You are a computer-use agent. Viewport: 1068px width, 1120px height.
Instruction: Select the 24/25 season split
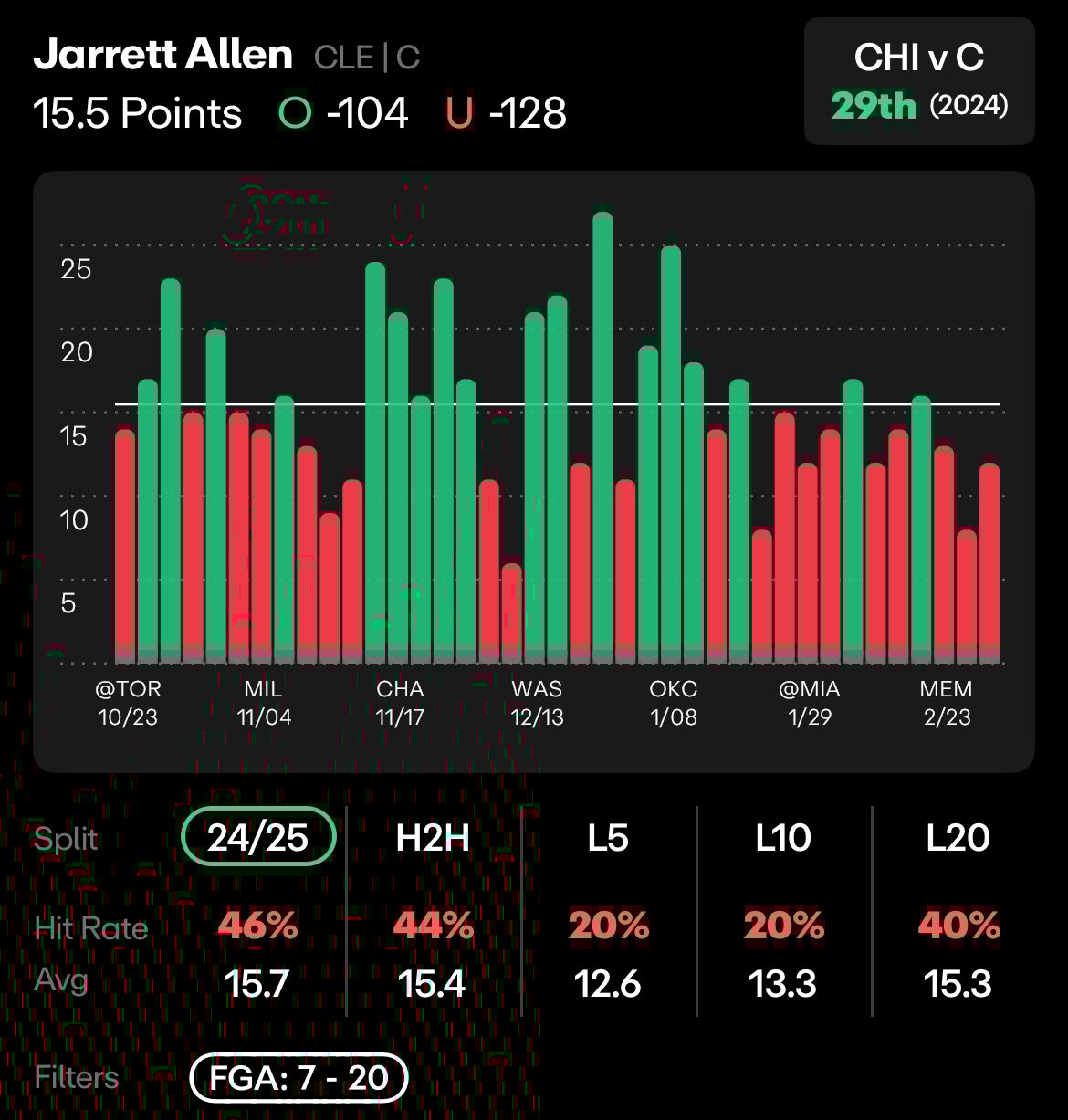point(258,837)
